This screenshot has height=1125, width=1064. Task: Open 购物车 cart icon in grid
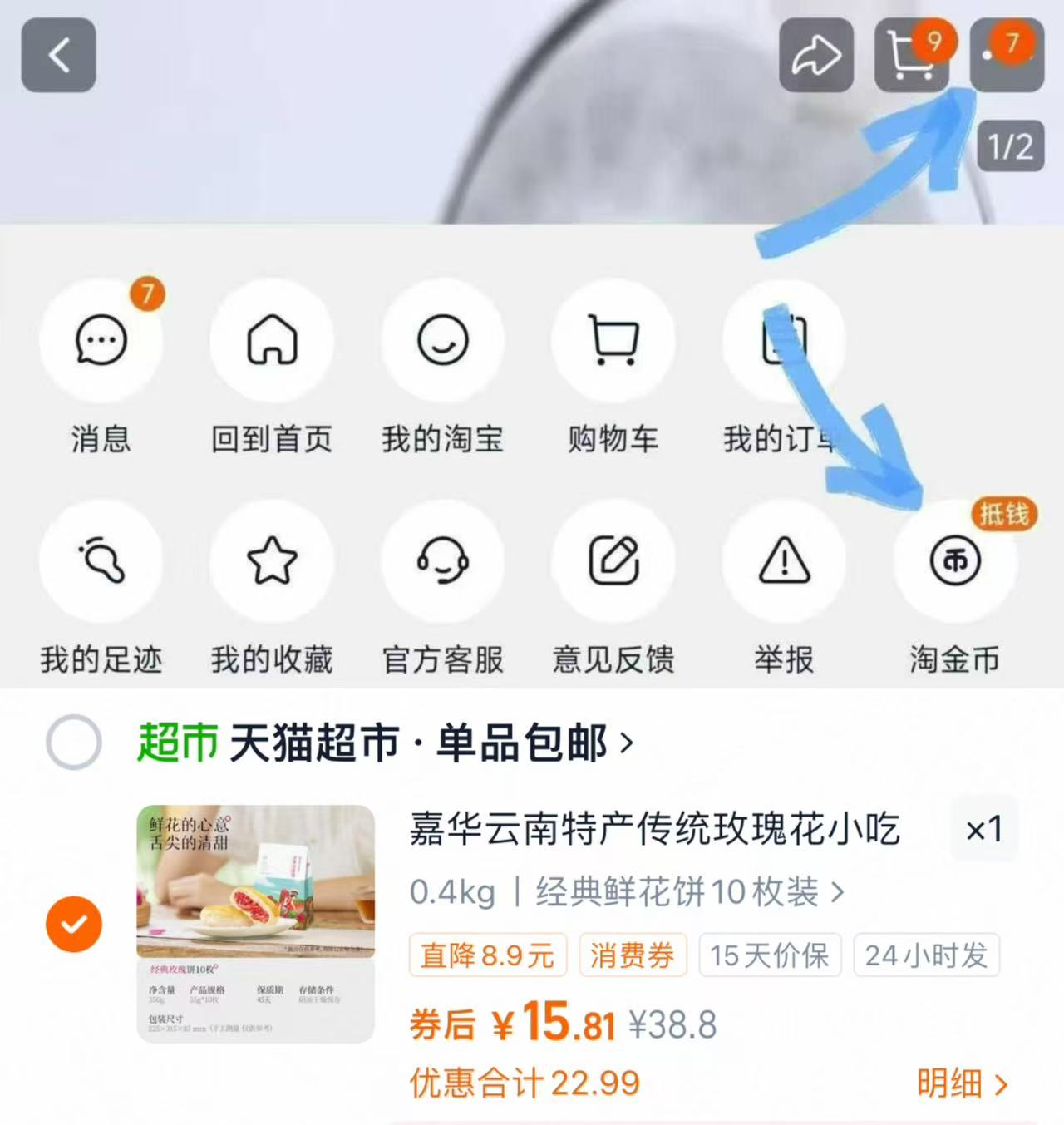pos(613,339)
